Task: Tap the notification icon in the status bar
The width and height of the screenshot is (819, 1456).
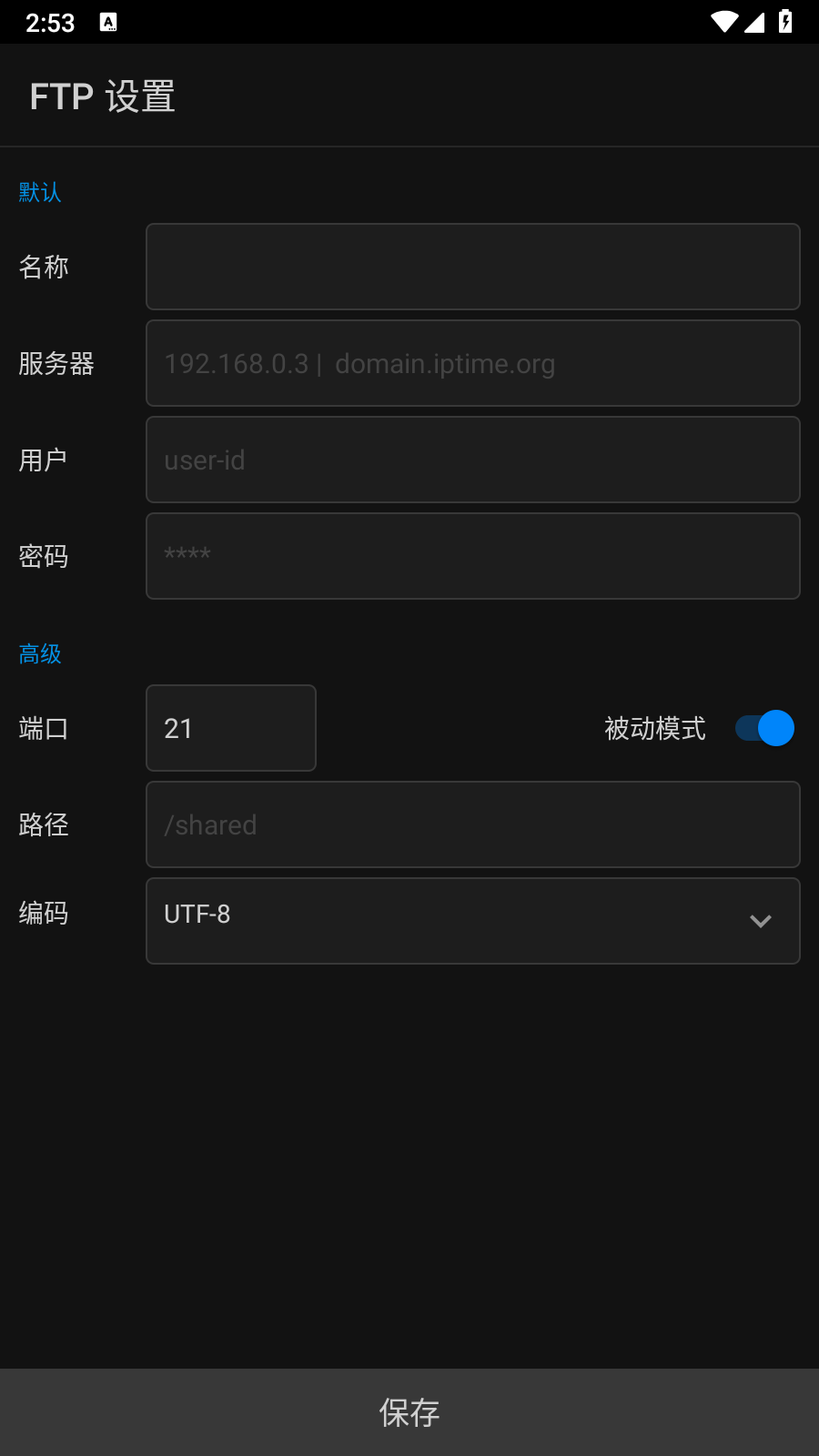Action: pos(109,22)
